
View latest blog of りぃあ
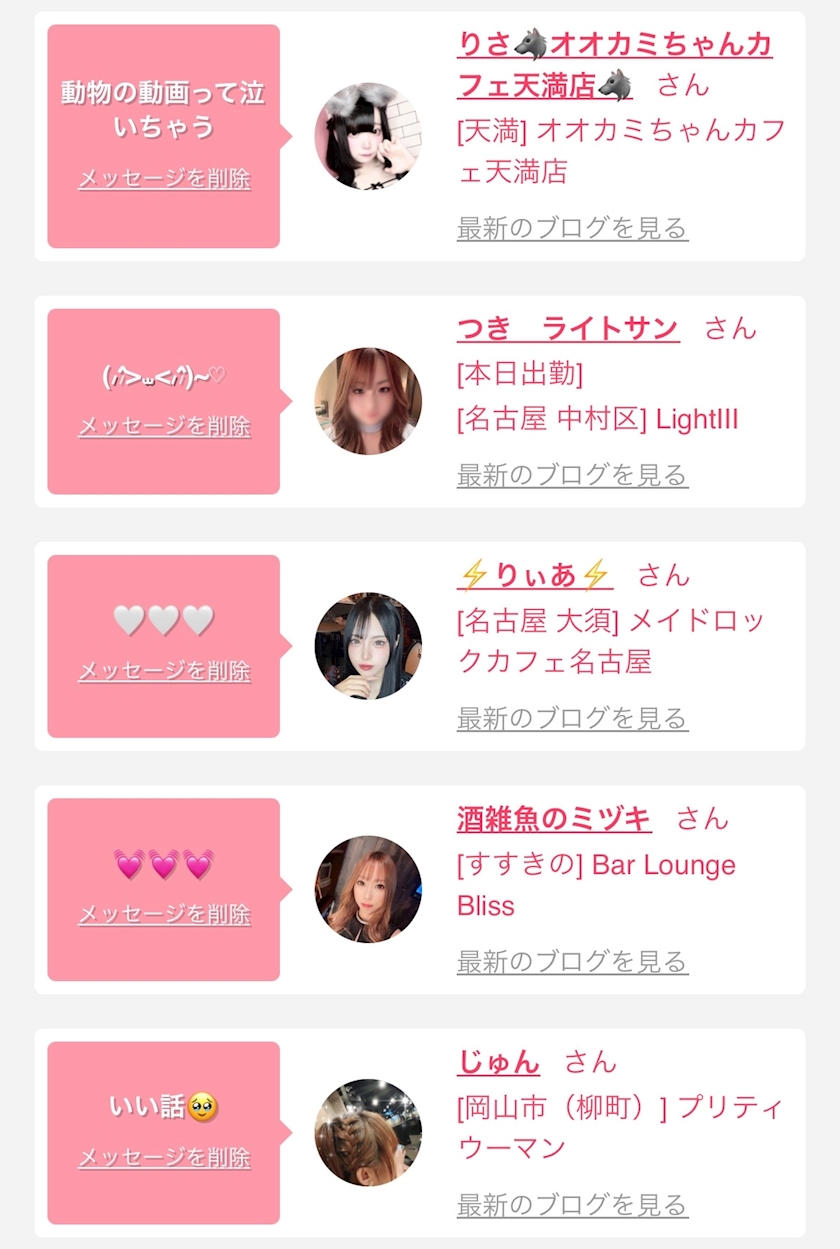[x=572, y=718]
